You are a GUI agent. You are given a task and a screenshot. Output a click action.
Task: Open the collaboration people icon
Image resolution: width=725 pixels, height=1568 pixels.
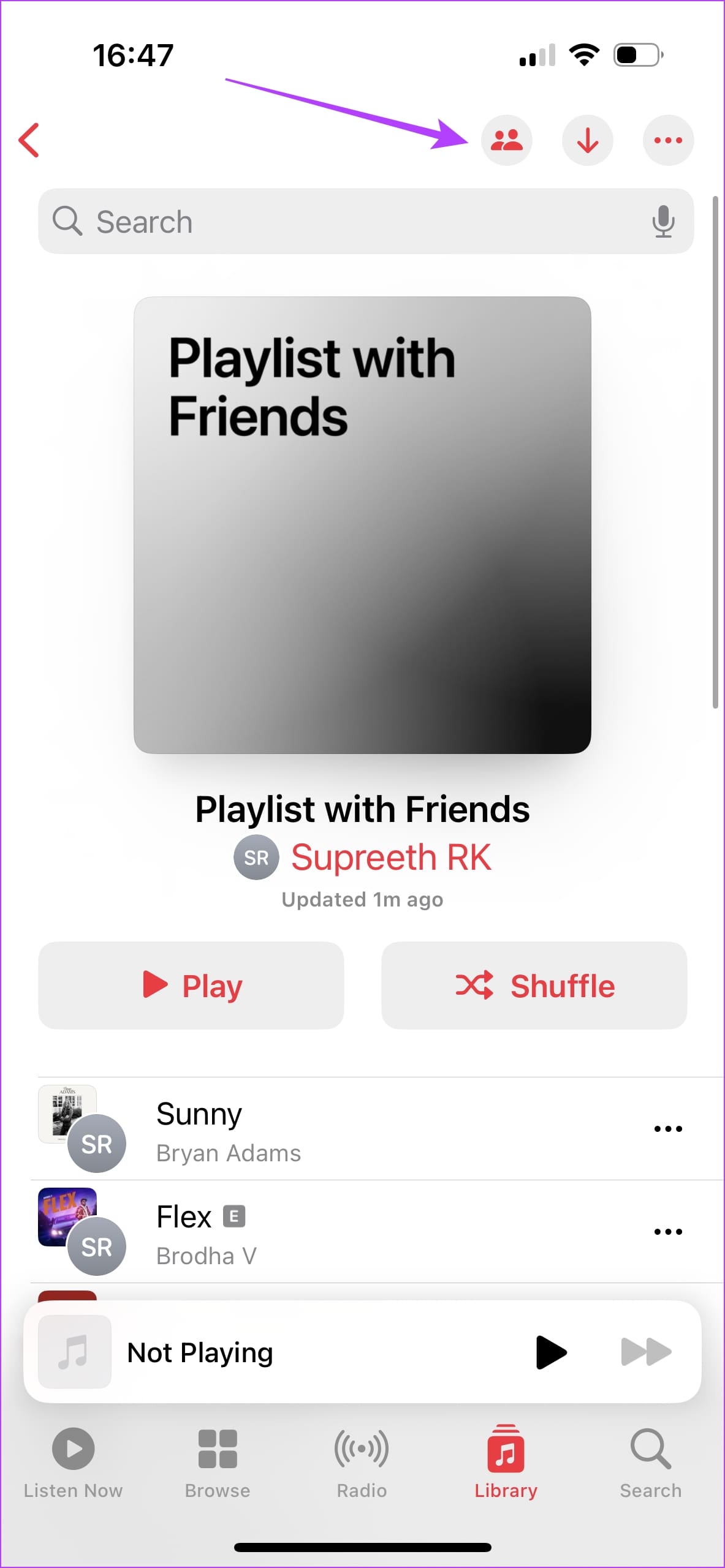(506, 140)
